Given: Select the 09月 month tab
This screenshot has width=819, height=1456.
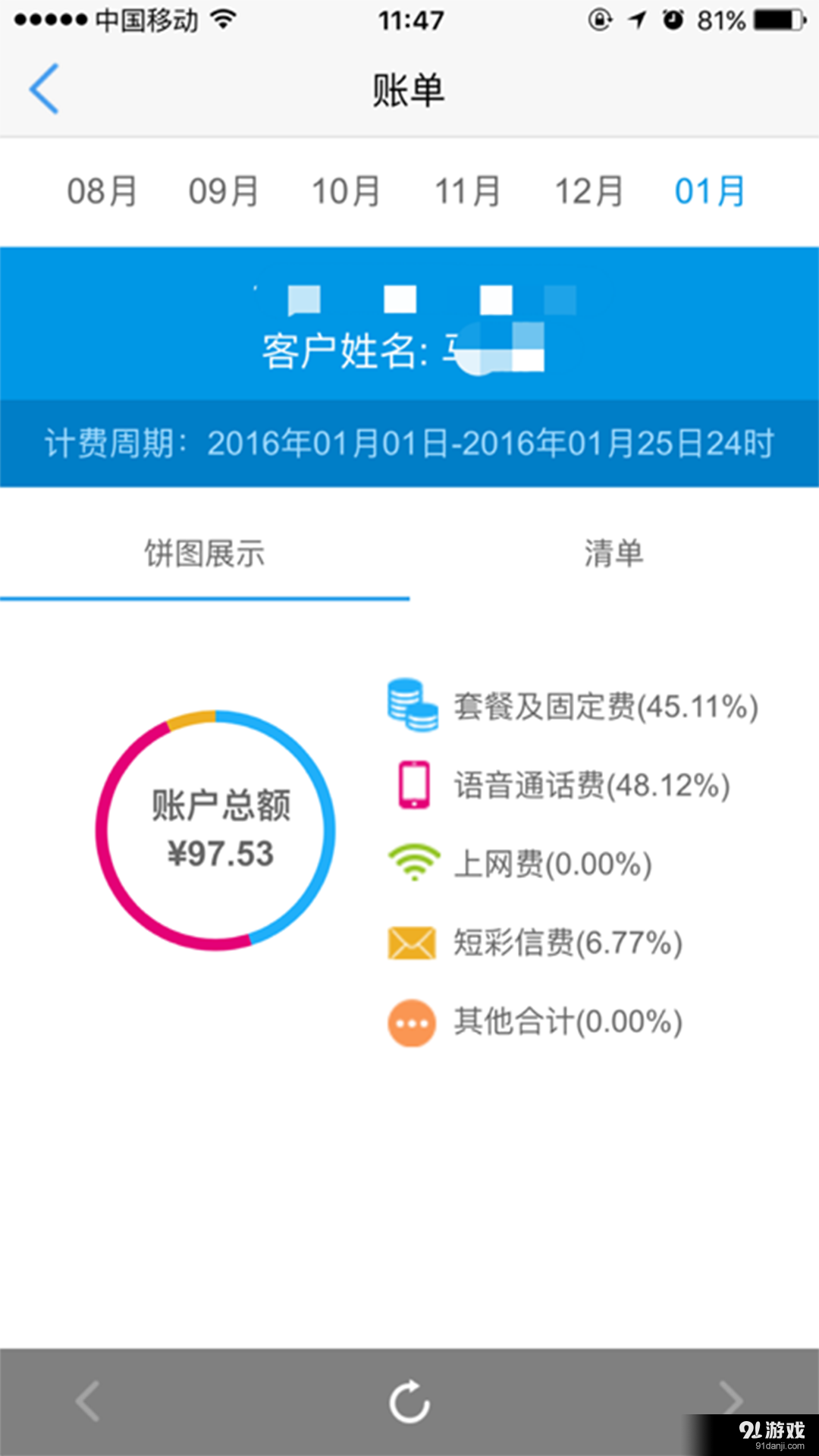Looking at the screenshot, I should tap(223, 191).
